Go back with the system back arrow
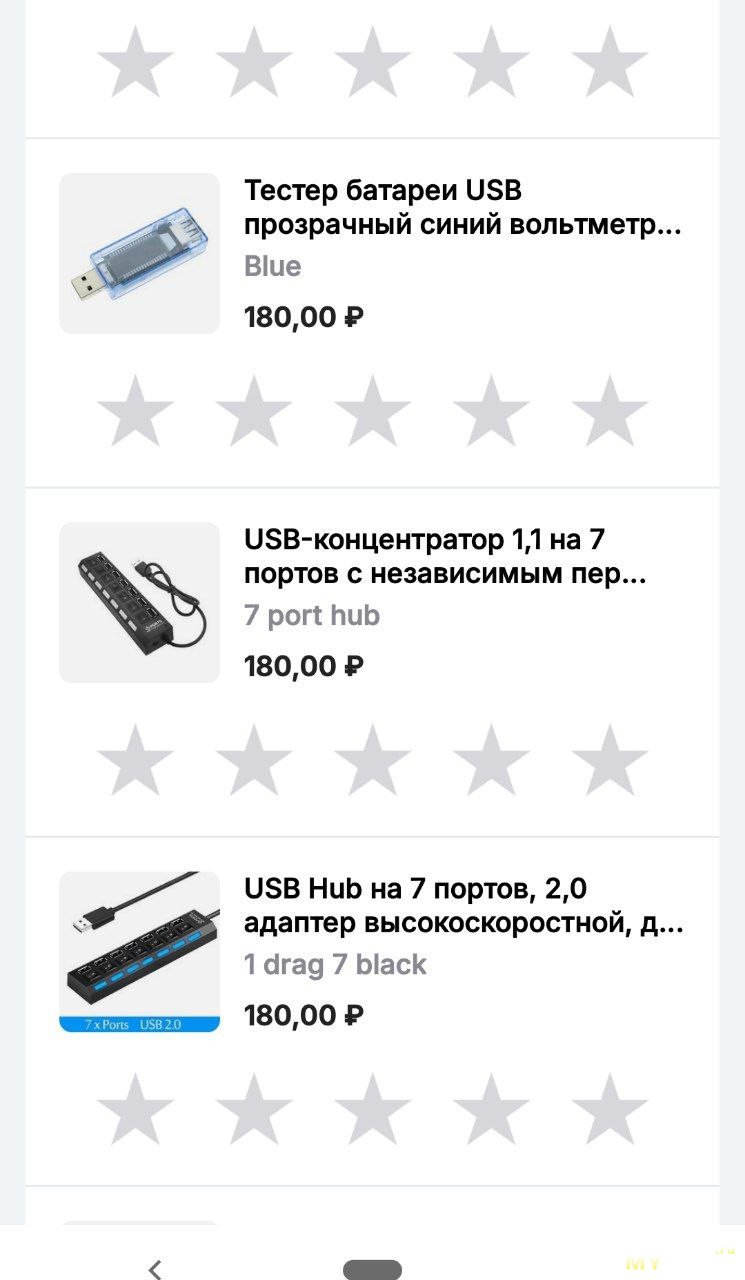Viewport: 745px width, 1280px height. [155, 1270]
